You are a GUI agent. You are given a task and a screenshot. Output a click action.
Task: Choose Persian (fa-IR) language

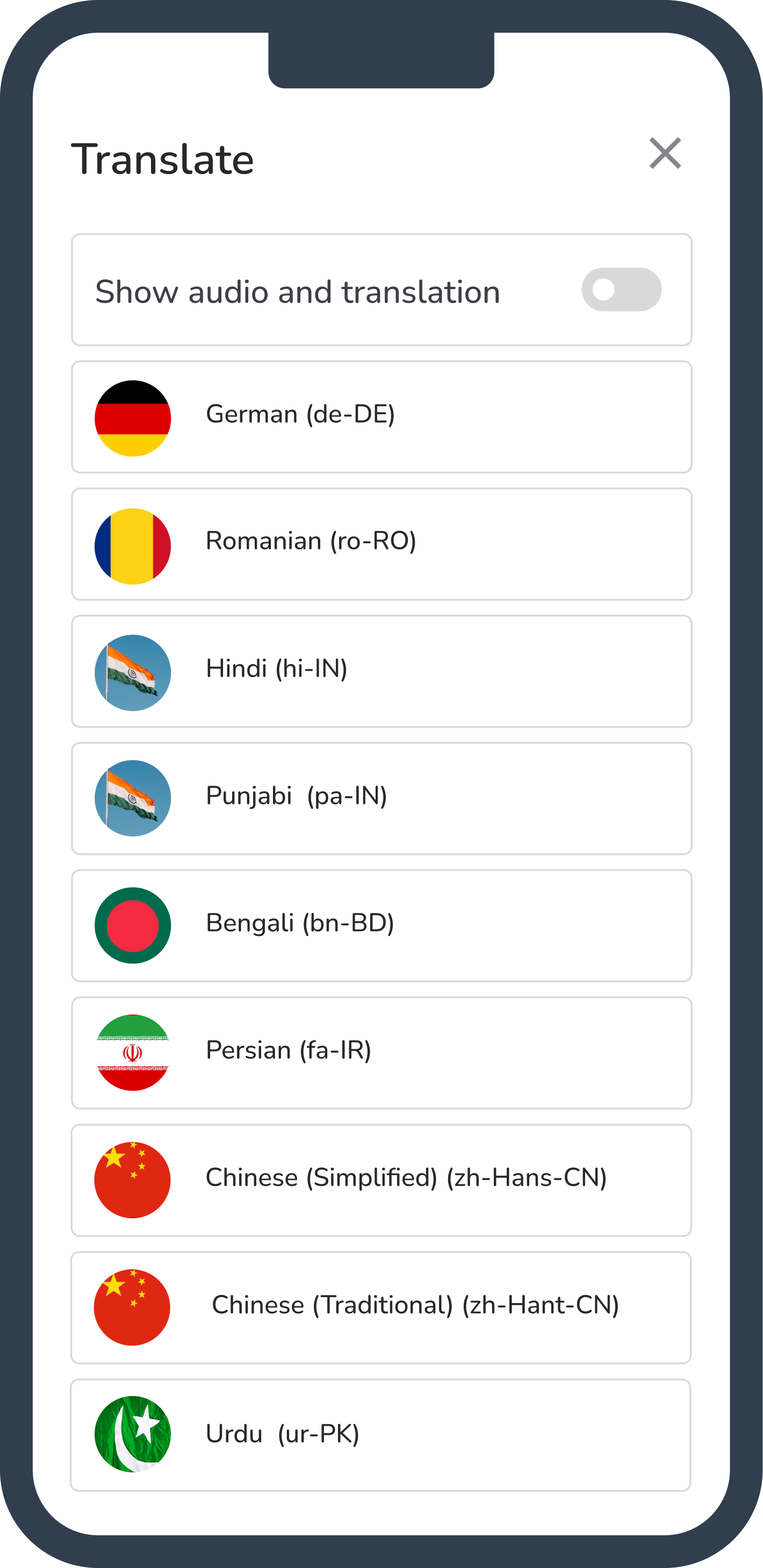(381, 1053)
